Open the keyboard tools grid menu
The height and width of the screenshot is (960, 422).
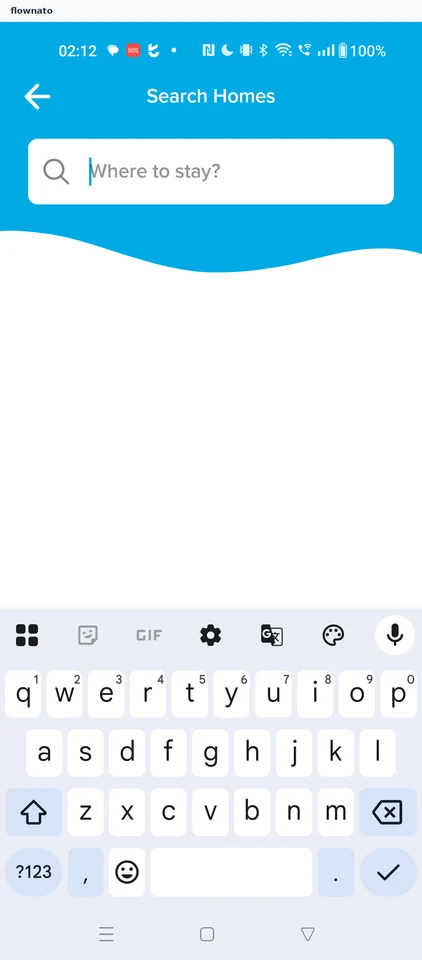(26, 636)
